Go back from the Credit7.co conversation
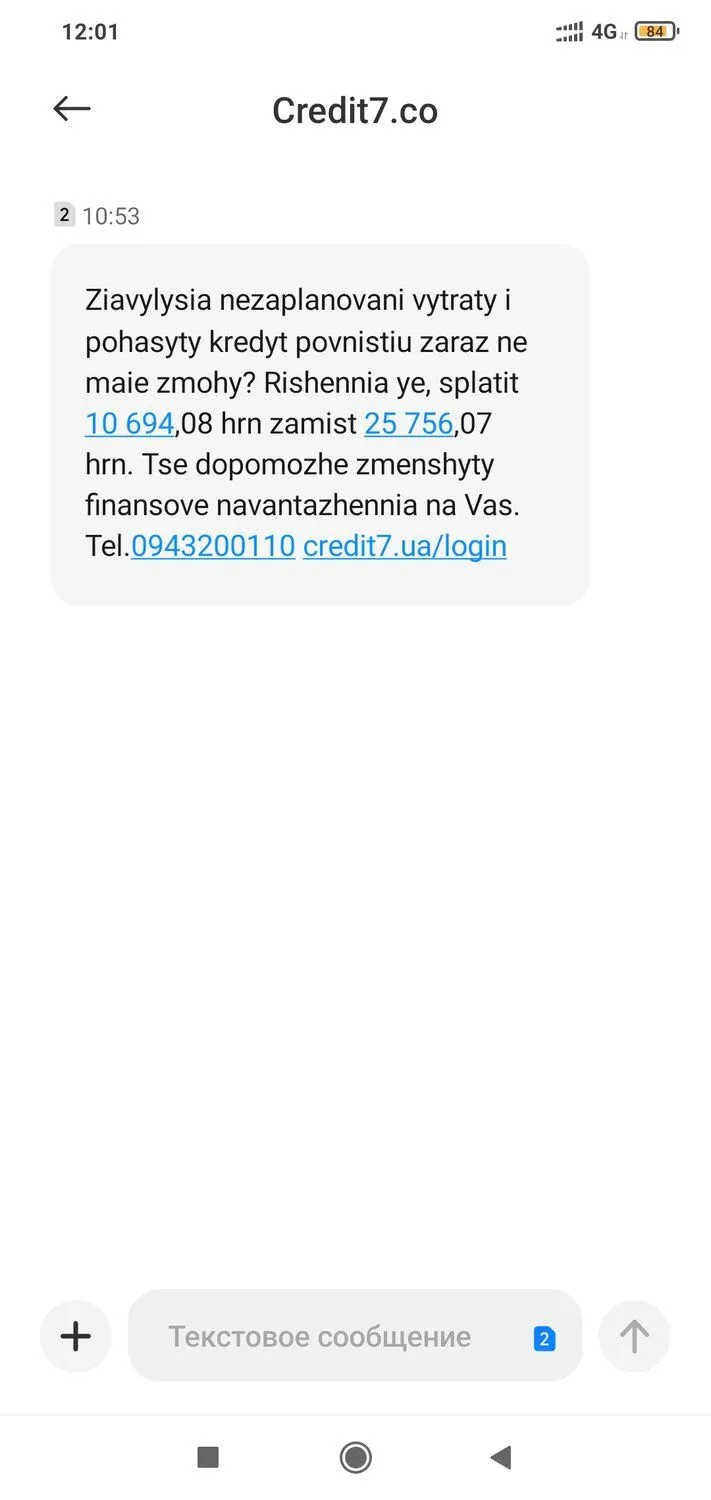This screenshot has width=711, height=1500. click(x=72, y=109)
